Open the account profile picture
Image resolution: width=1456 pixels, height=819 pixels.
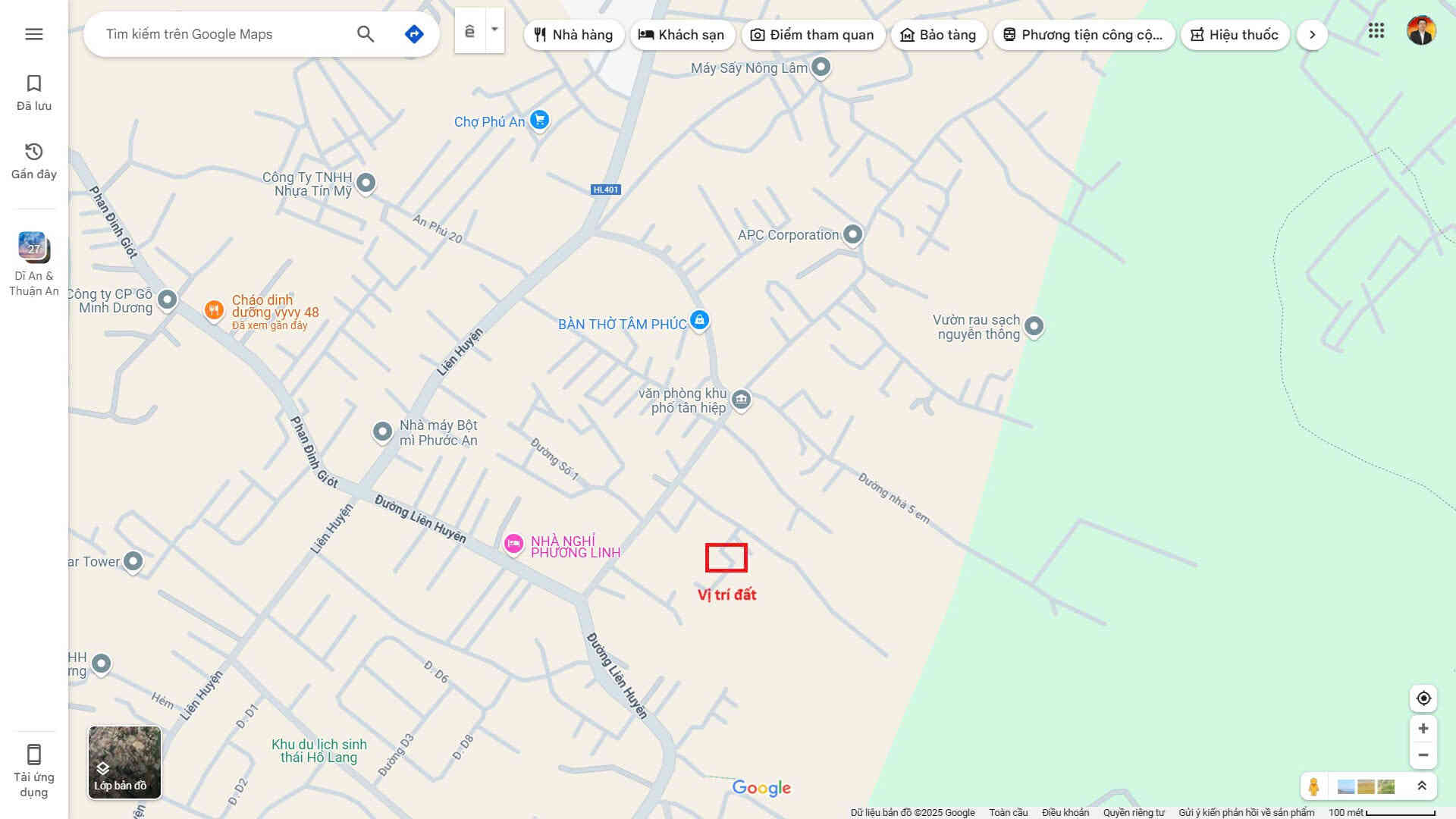tap(1421, 31)
